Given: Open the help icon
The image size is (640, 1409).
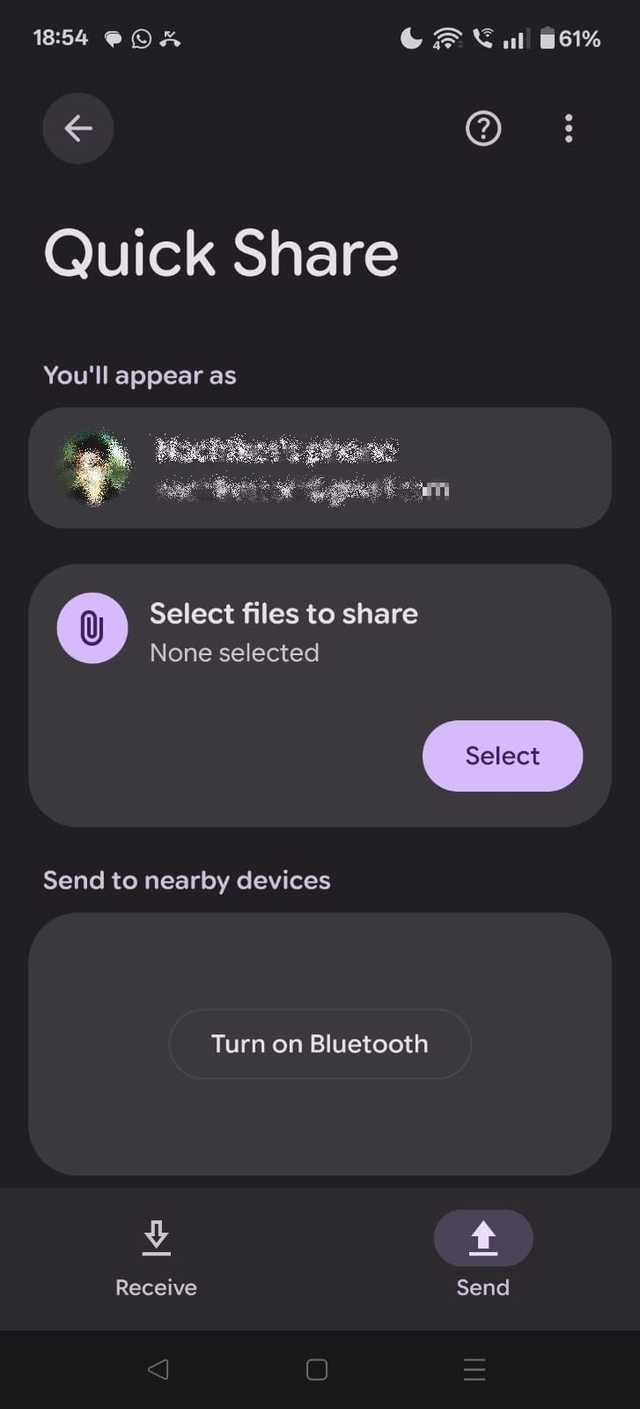Looking at the screenshot, I should coord(483,128).
